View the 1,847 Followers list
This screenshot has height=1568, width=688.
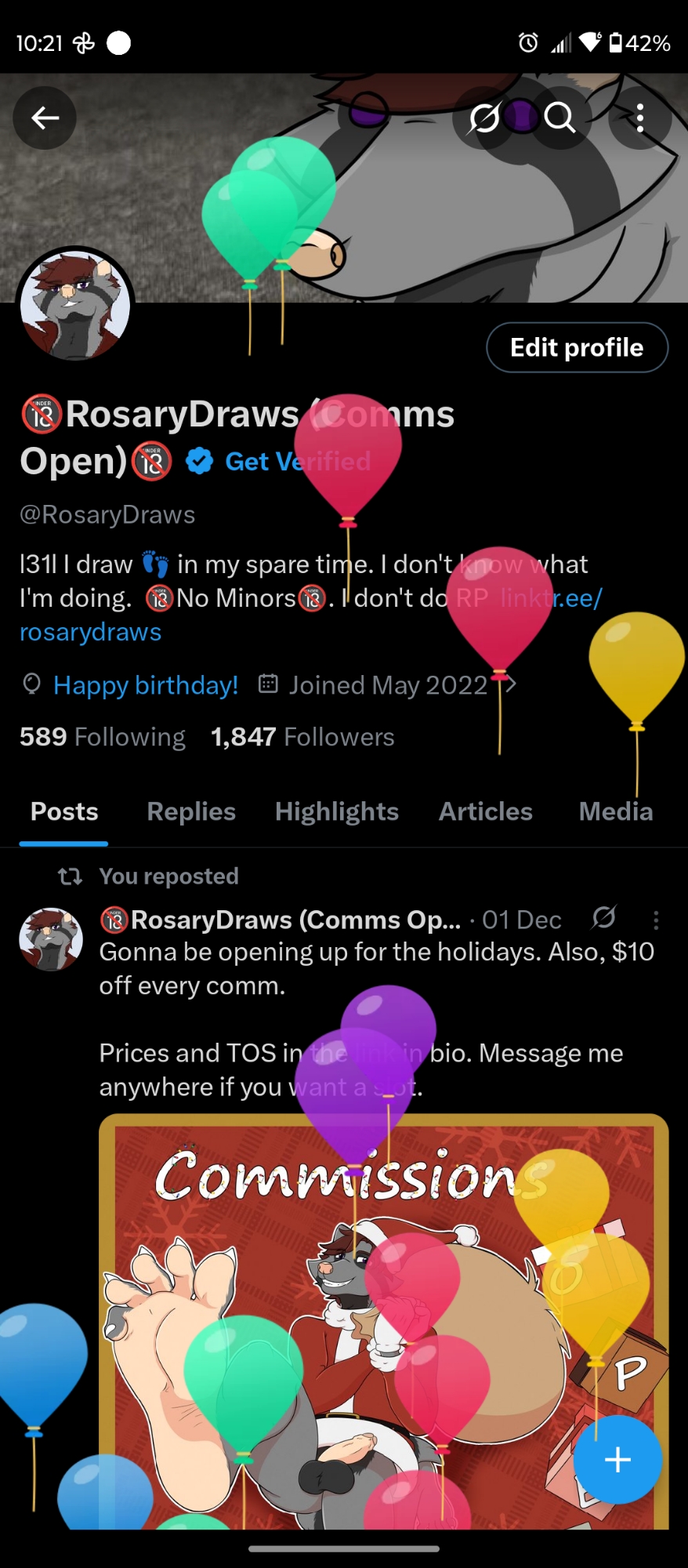point(302,737)
